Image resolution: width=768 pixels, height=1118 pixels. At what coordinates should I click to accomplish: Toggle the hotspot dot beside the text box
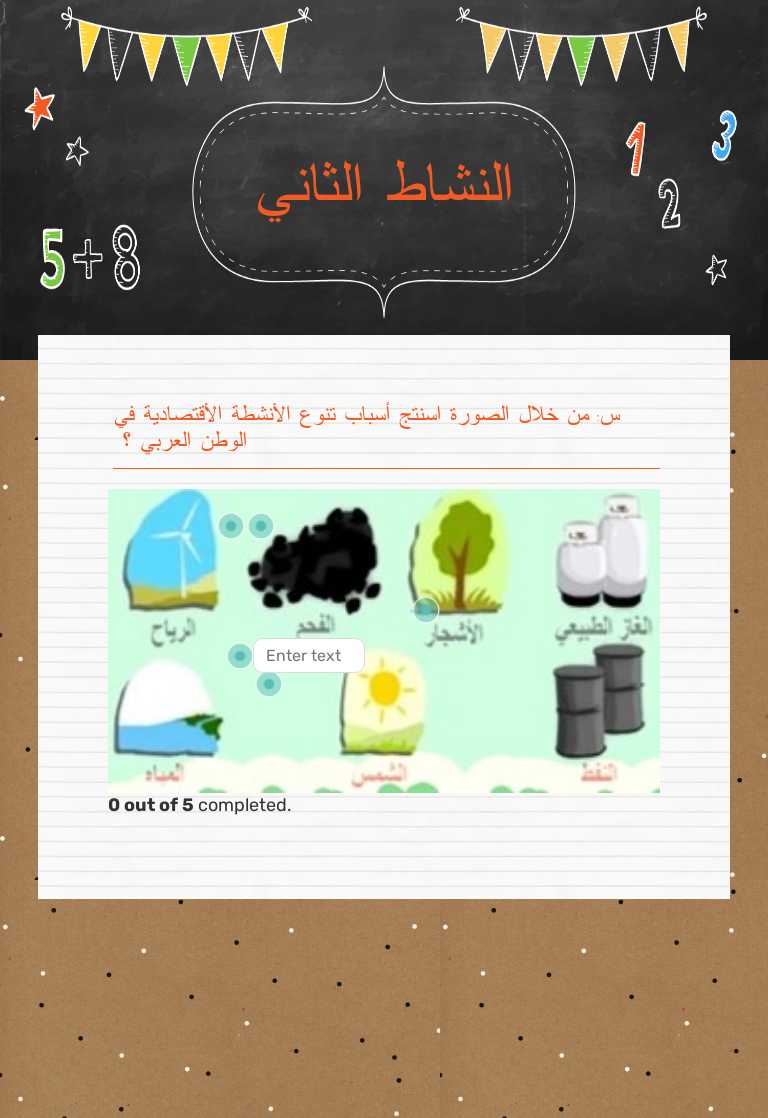[240, 656]
